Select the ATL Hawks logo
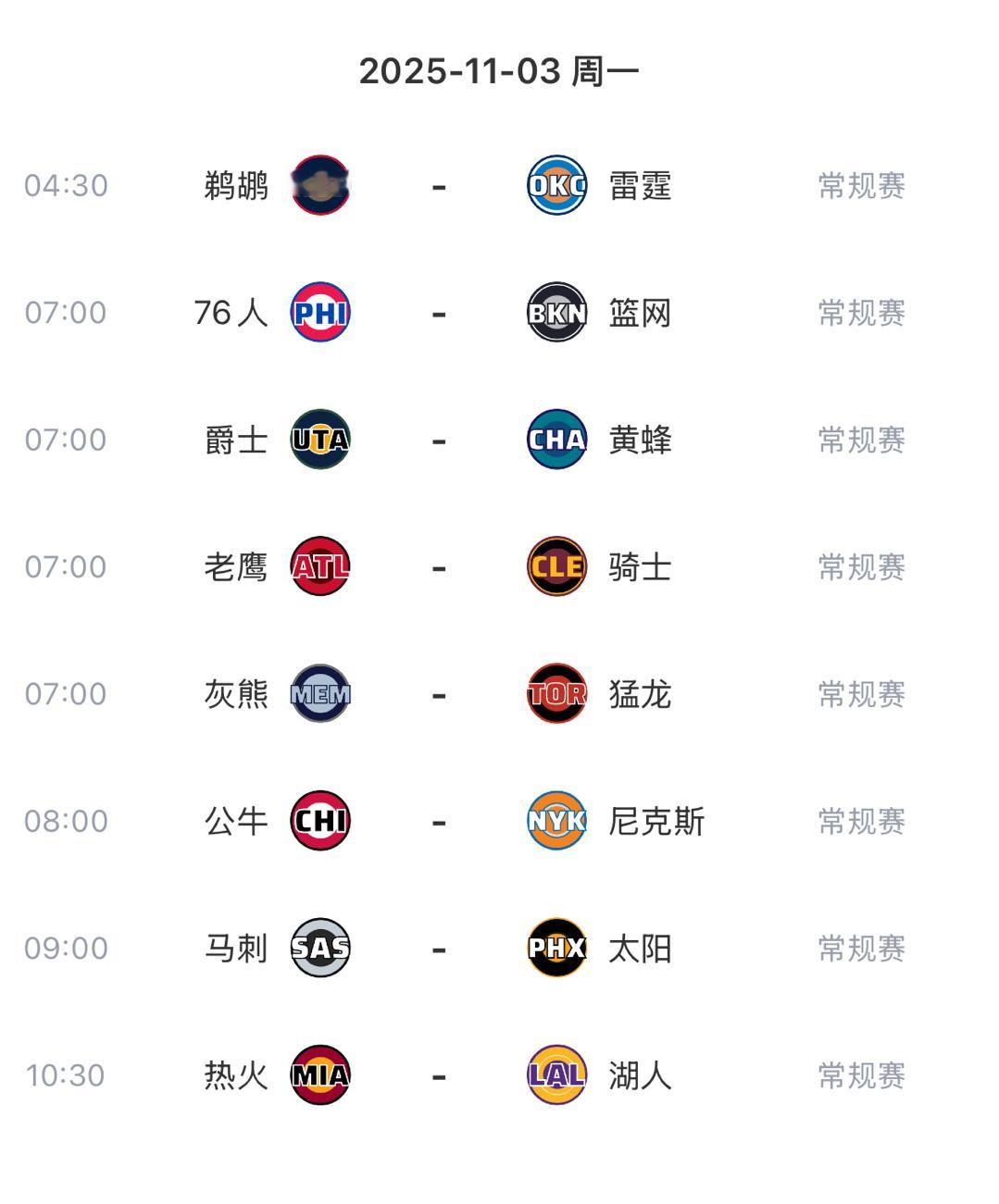999x1204 pixels. point(320,566)
